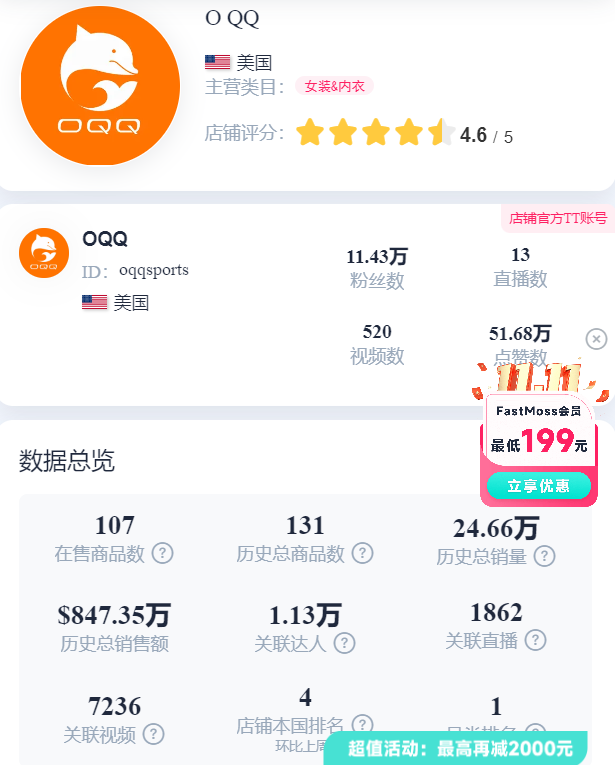
Task: Show help for 店铺本国排名
Action: coord(362,724)
